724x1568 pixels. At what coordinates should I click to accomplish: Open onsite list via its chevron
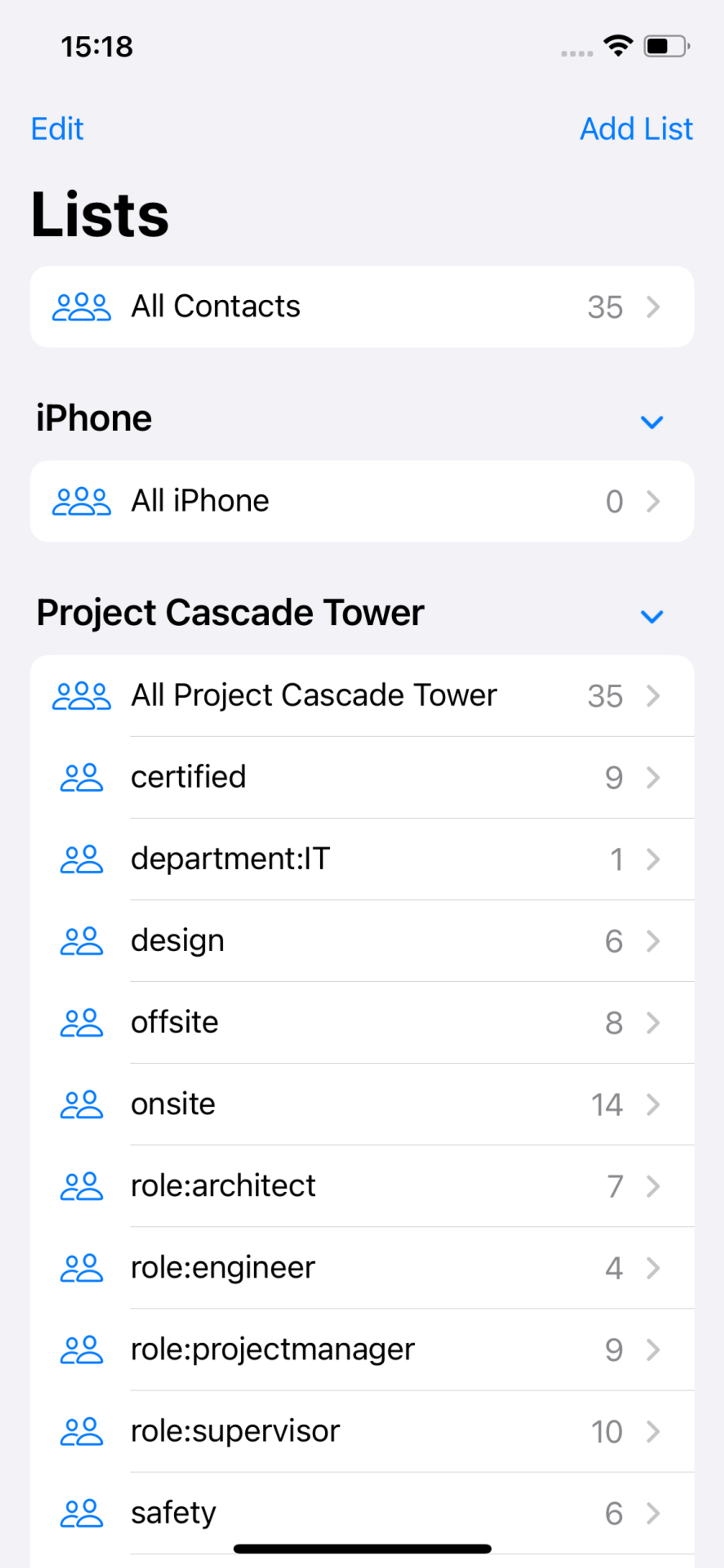pyautogui.click(x=654, y=1103)
